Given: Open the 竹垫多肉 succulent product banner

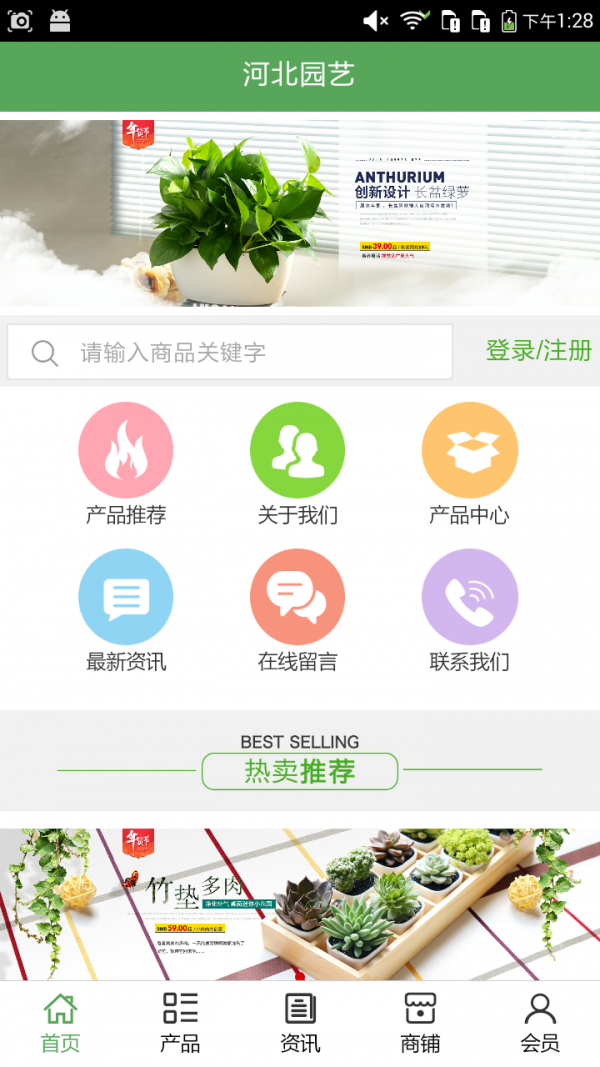Looking at the screenshot, I should click(300, 903).
